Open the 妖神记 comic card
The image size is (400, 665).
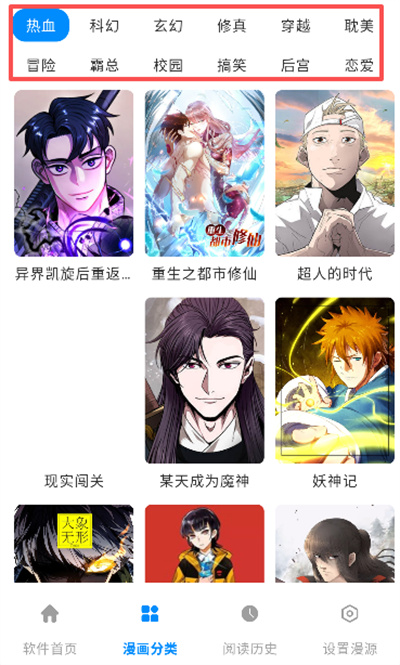pos(335,394)
